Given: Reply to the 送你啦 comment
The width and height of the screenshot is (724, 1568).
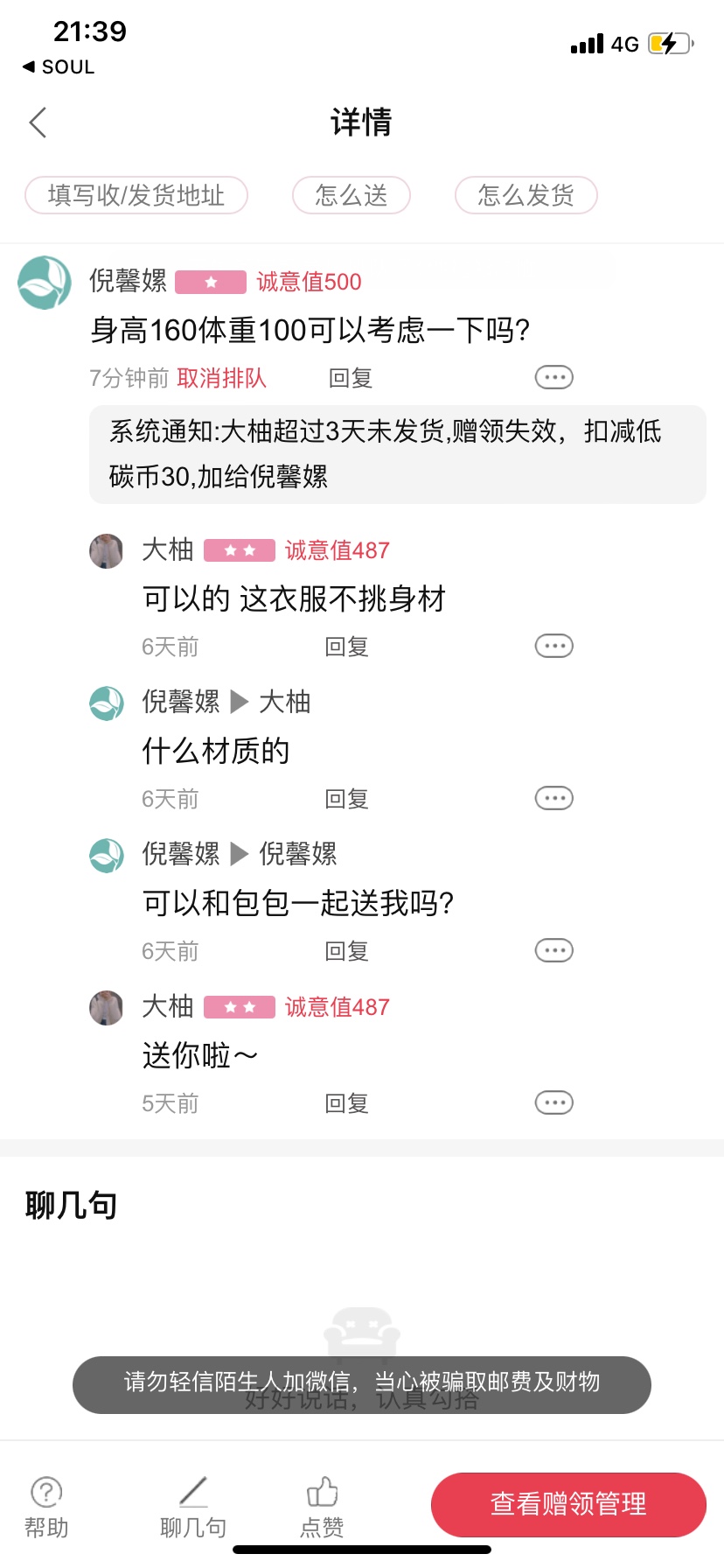Looking at the screenshot, I should (x=346, y=1103).
